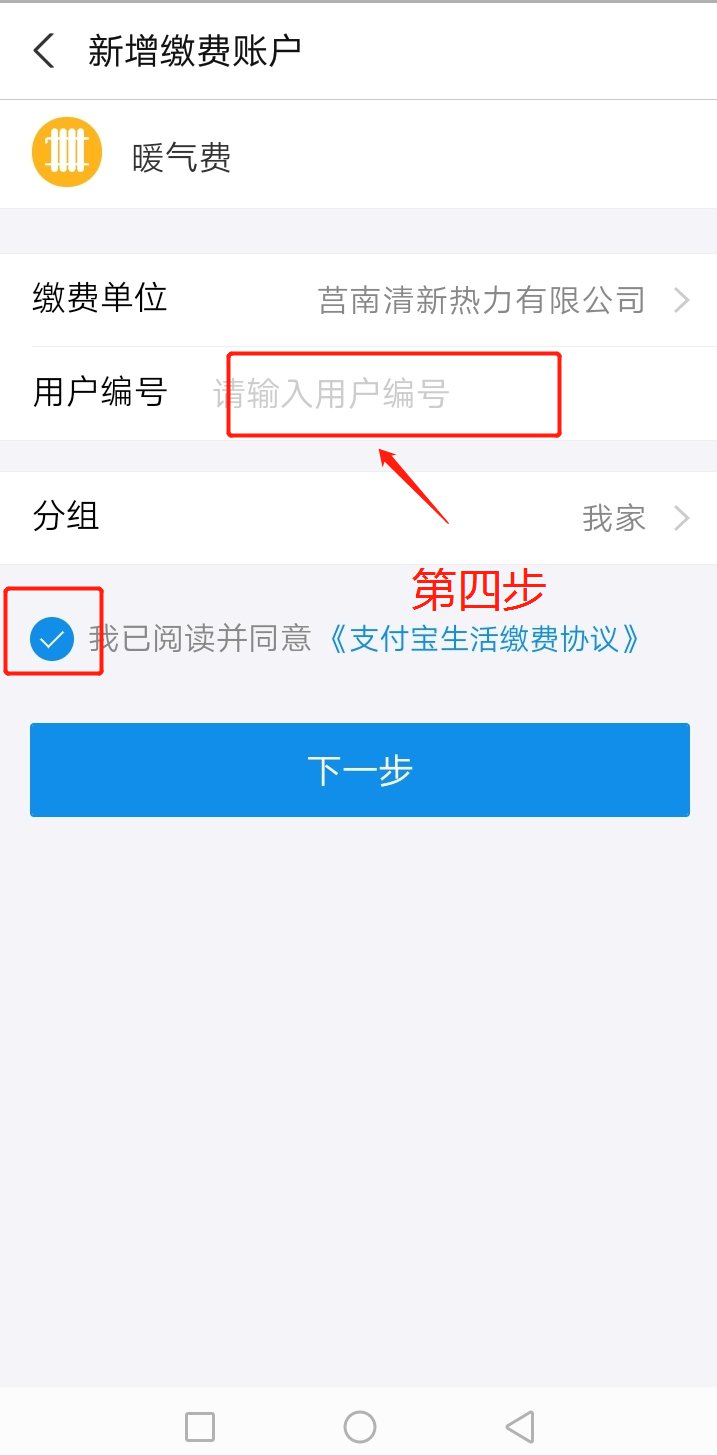The image size is (717, 1455).
Task: Tap the system home button
Action: point(359,1426)
